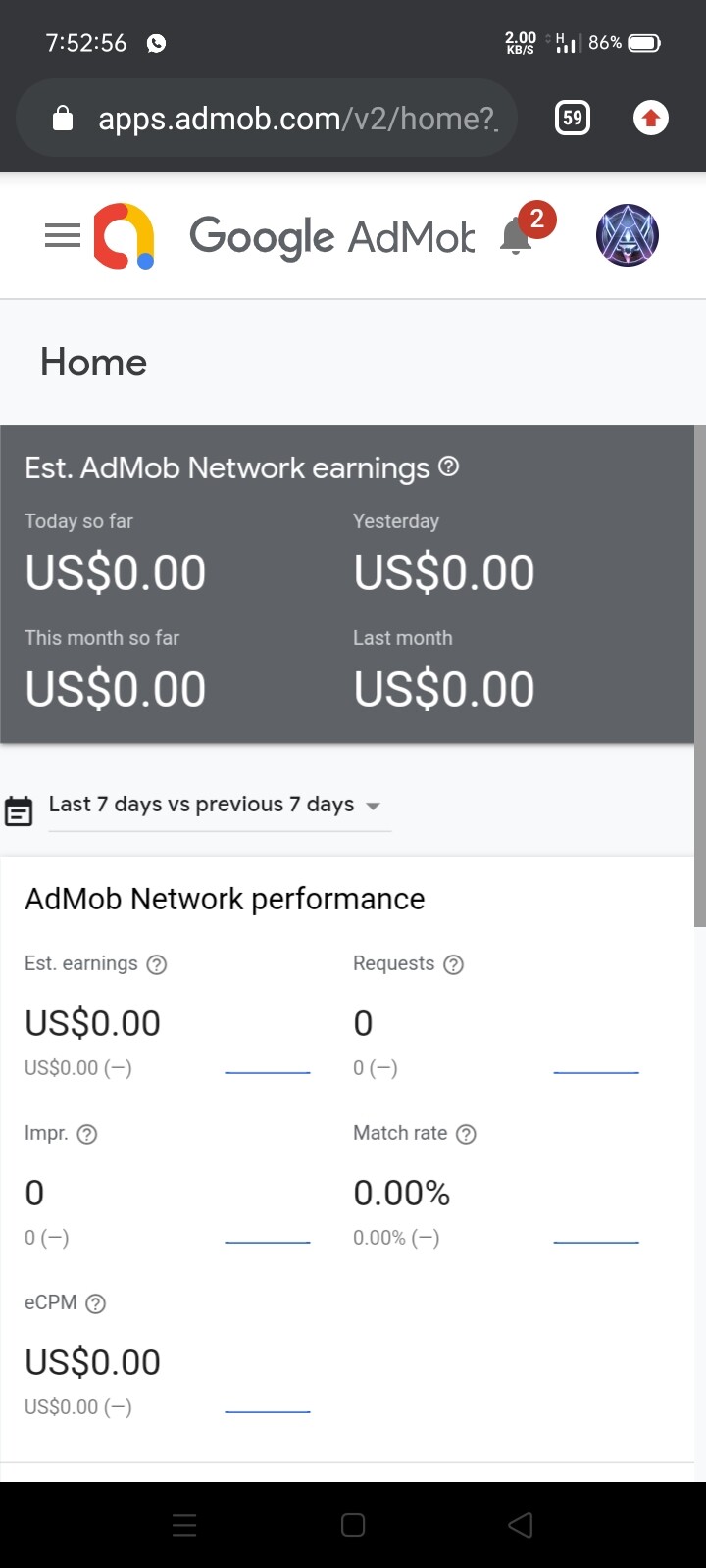Viewport: 706px width, 1568px height.
Task: Go to the system home screen
Action: pos(353,1525)
